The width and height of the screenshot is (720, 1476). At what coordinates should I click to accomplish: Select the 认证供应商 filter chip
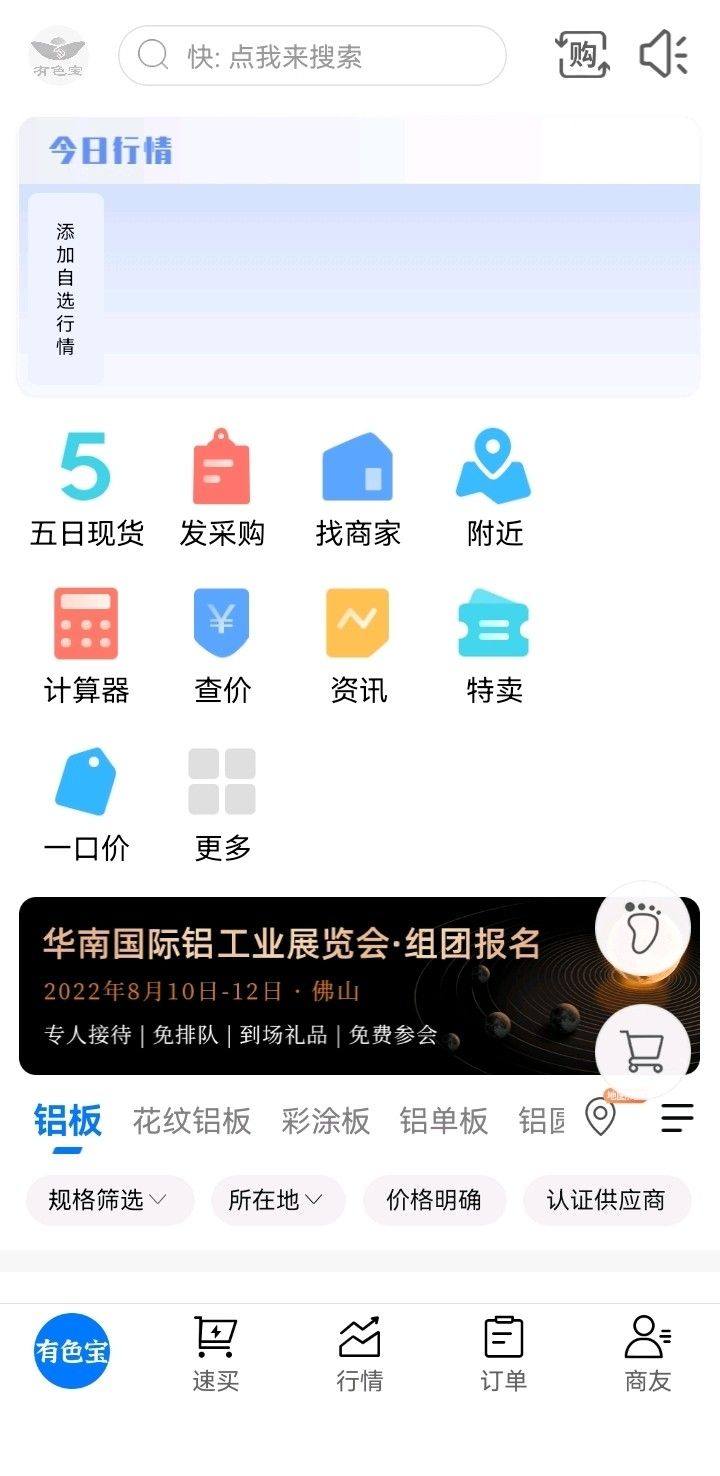pos(606,1200)
